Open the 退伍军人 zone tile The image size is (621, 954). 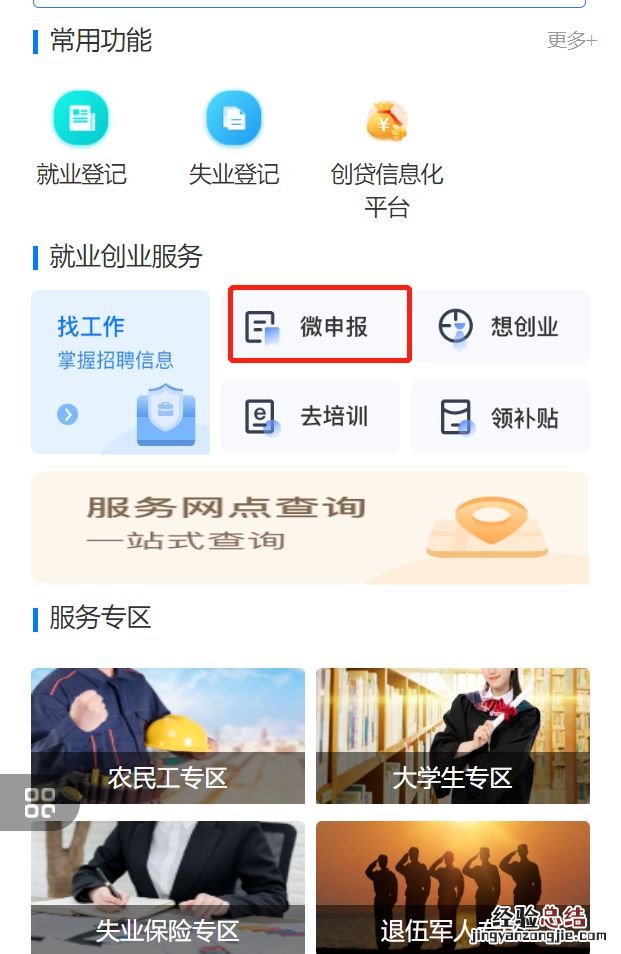453,888
